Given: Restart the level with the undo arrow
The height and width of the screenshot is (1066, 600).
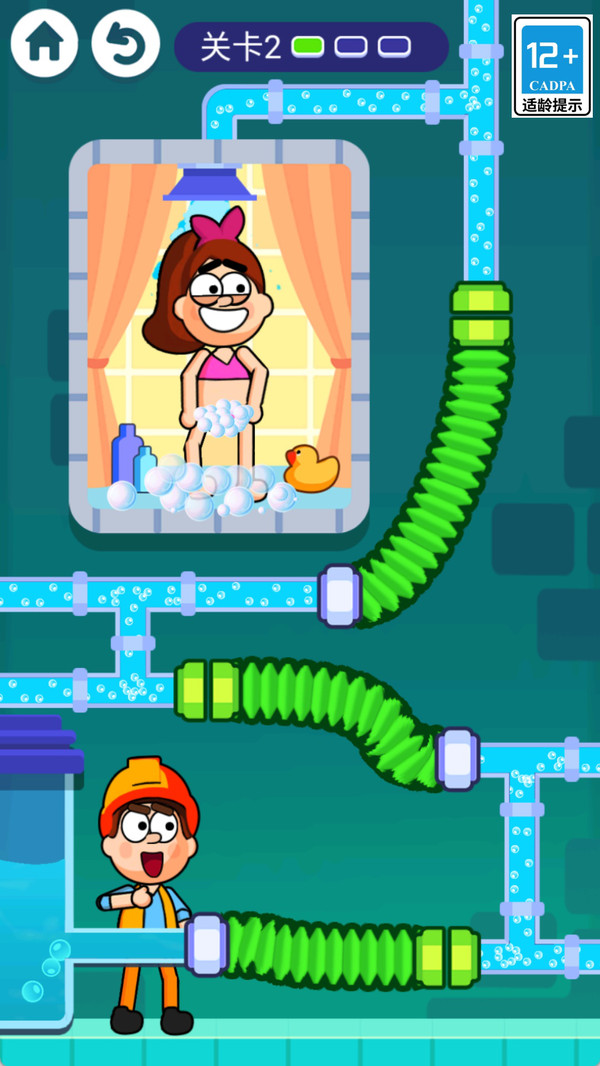Looking at the screenshot, I should [x=126, y=44].
